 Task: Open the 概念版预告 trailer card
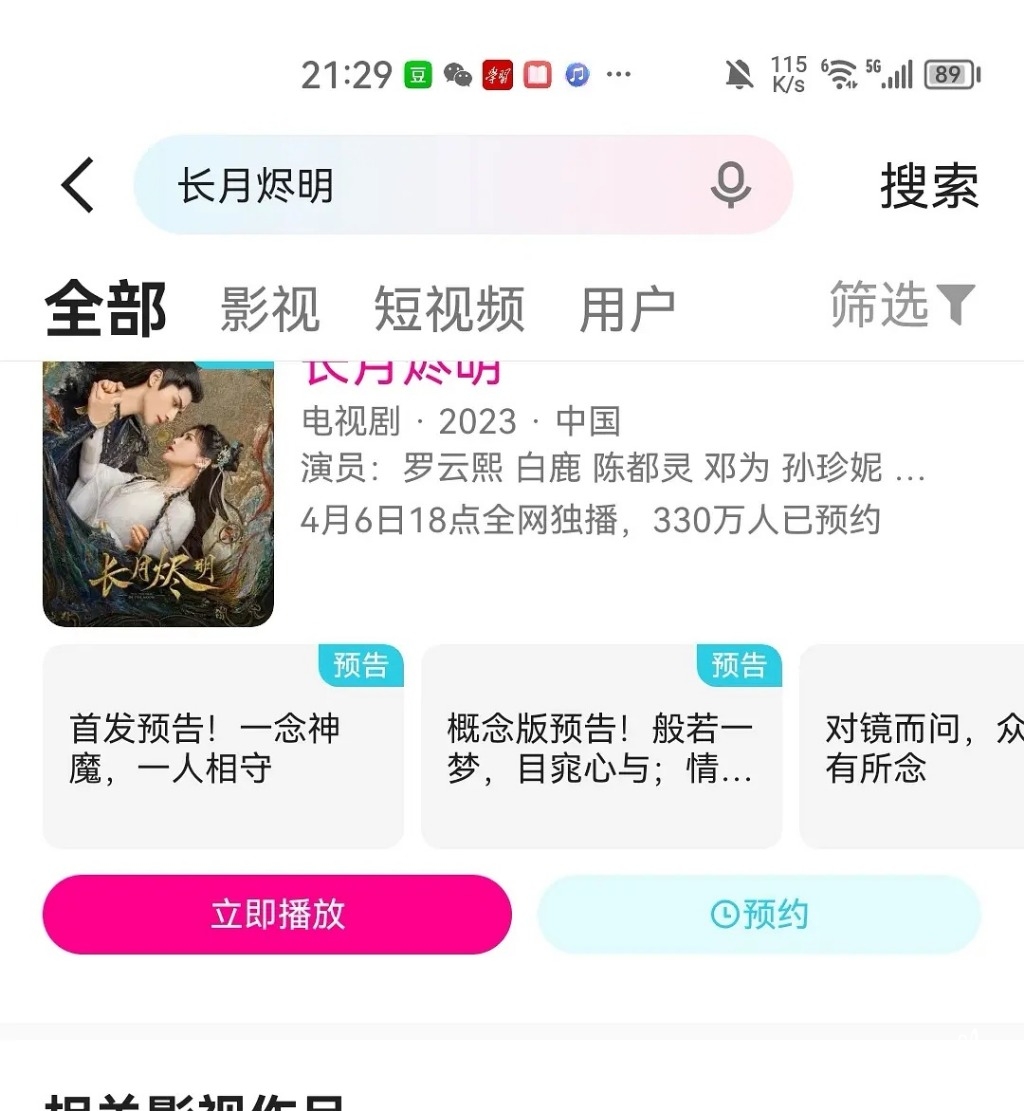pyautogui.click(x=600, y=747)
